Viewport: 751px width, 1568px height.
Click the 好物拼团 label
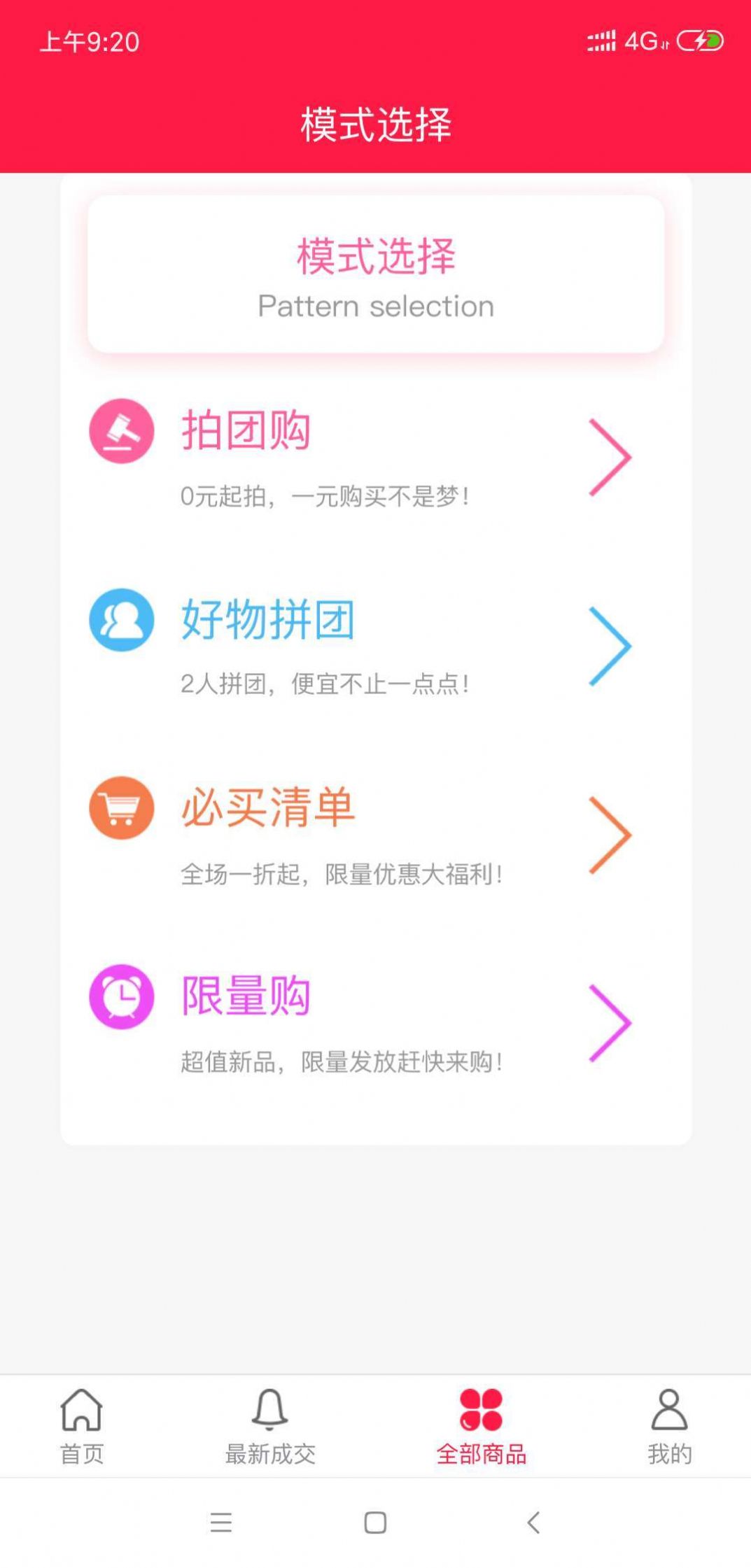(x=268, y=619)
